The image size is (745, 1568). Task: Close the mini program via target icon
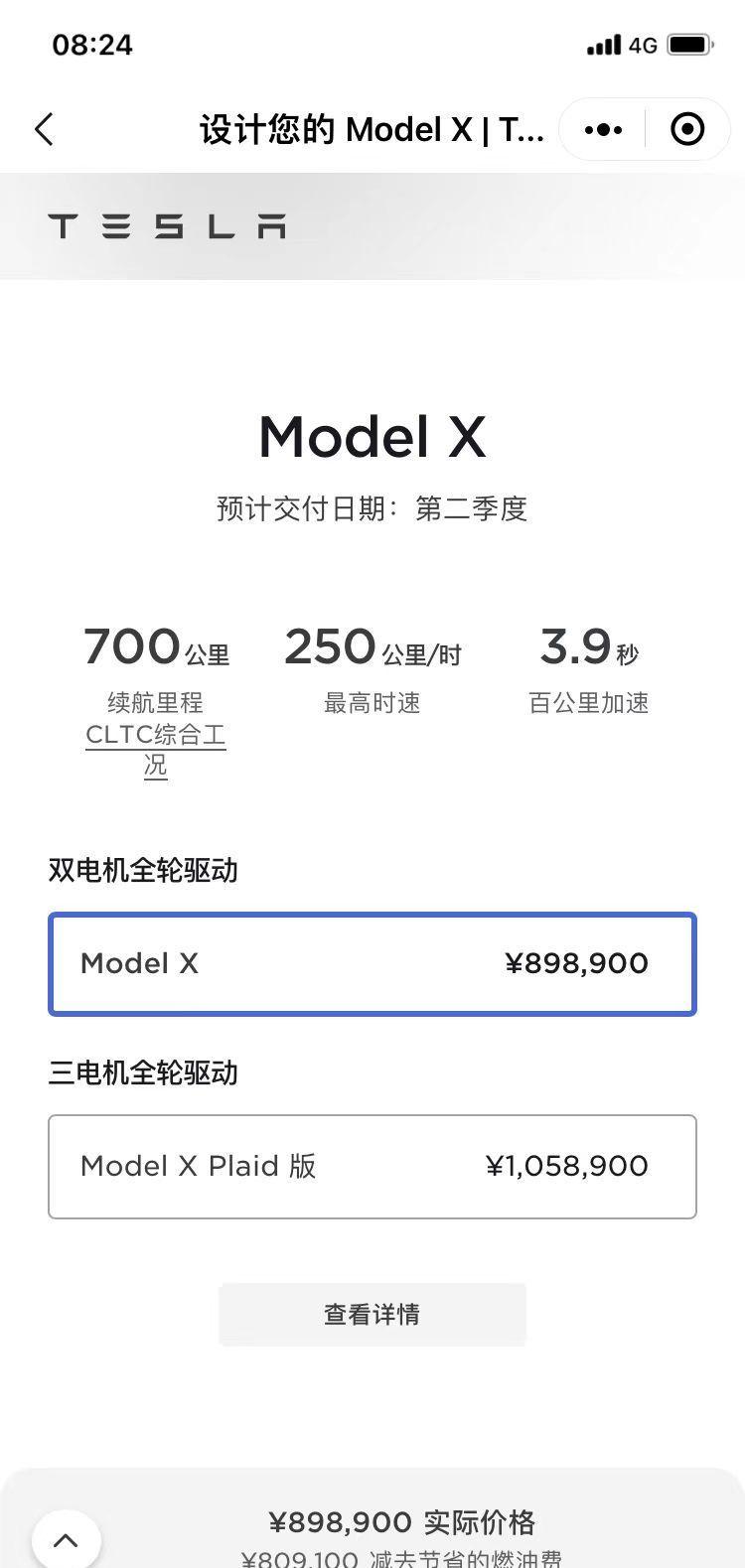687,129
